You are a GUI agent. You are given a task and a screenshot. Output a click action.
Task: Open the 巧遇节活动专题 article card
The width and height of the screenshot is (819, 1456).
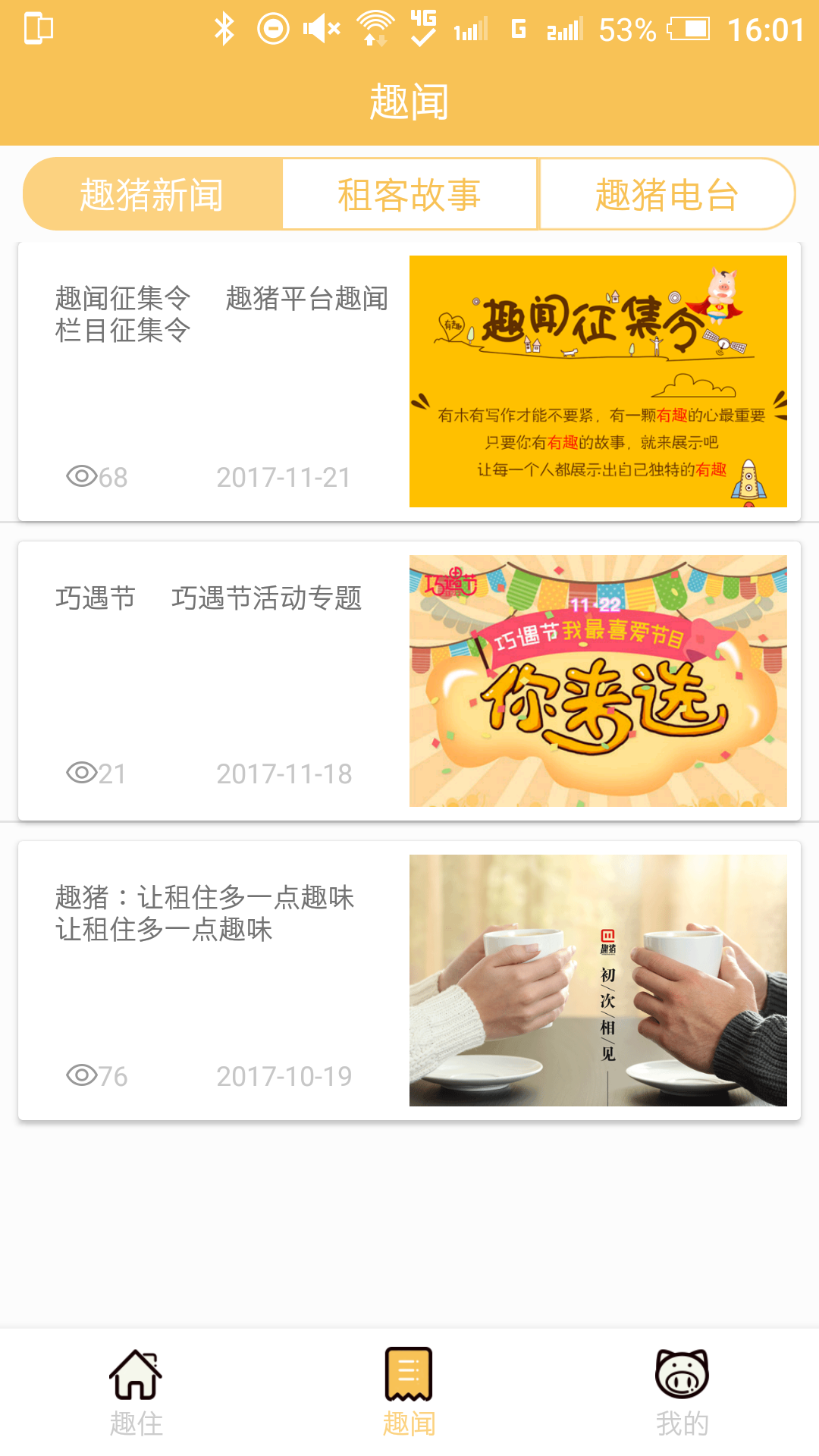(409, 681)
